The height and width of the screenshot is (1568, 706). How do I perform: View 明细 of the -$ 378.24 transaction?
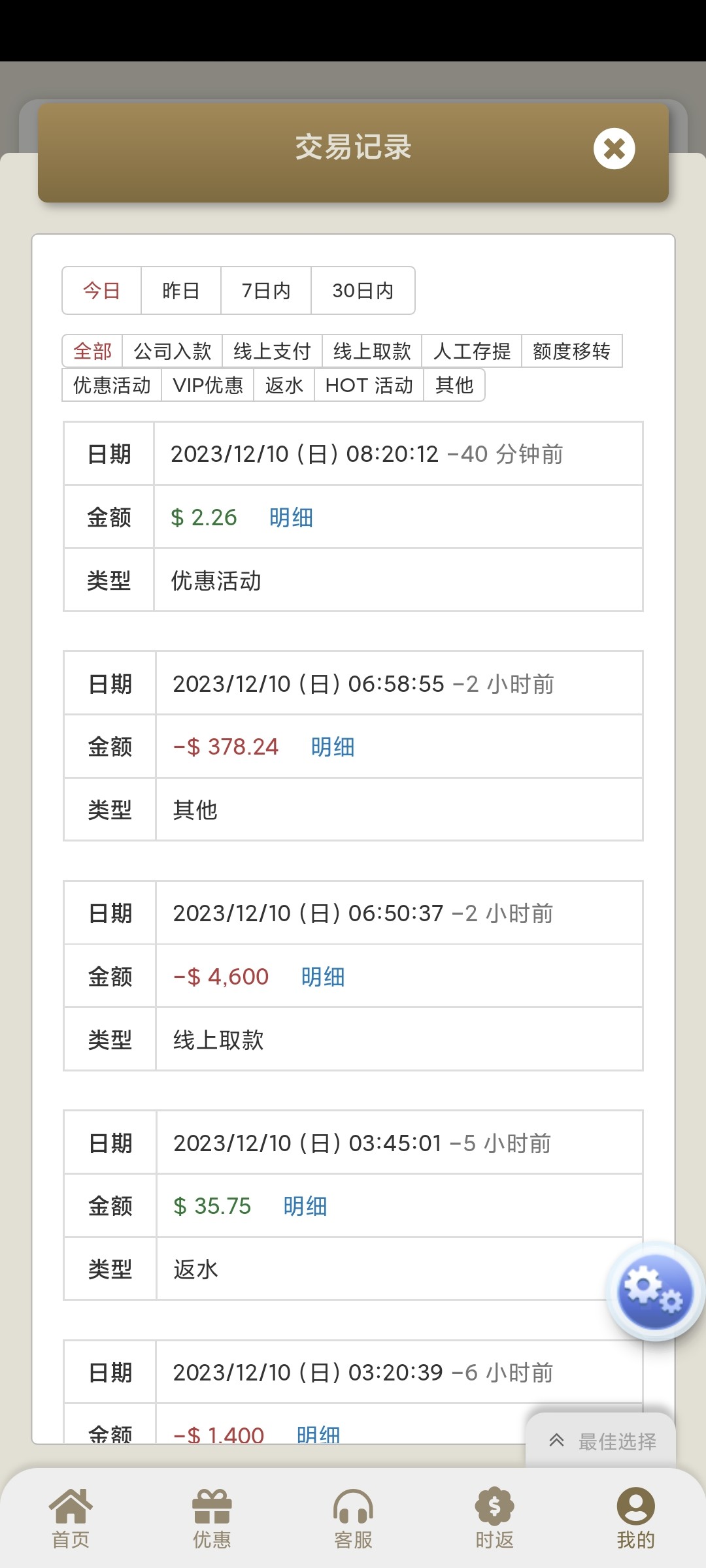click(332, 747)
